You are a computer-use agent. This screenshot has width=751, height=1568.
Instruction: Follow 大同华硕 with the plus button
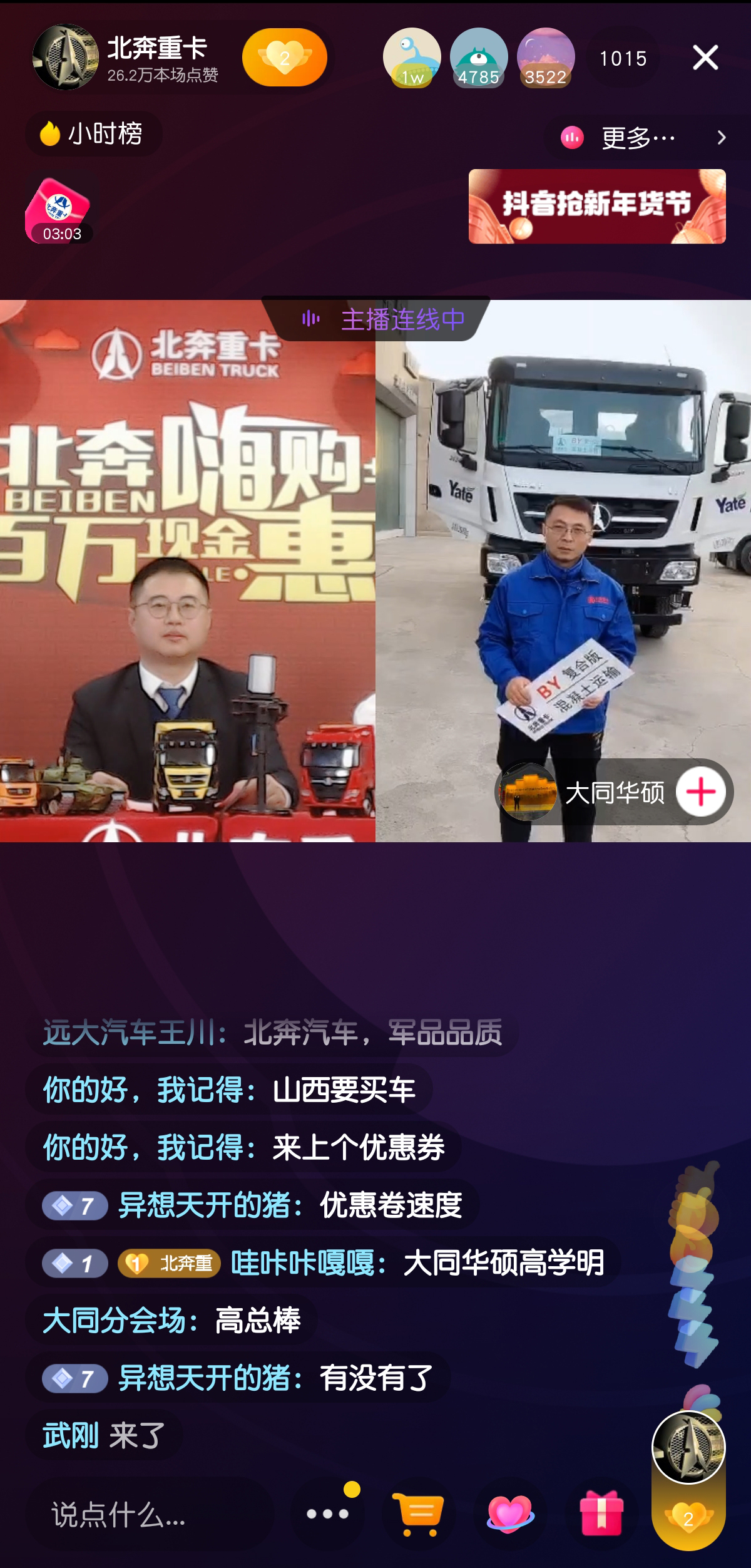[701, 792]
